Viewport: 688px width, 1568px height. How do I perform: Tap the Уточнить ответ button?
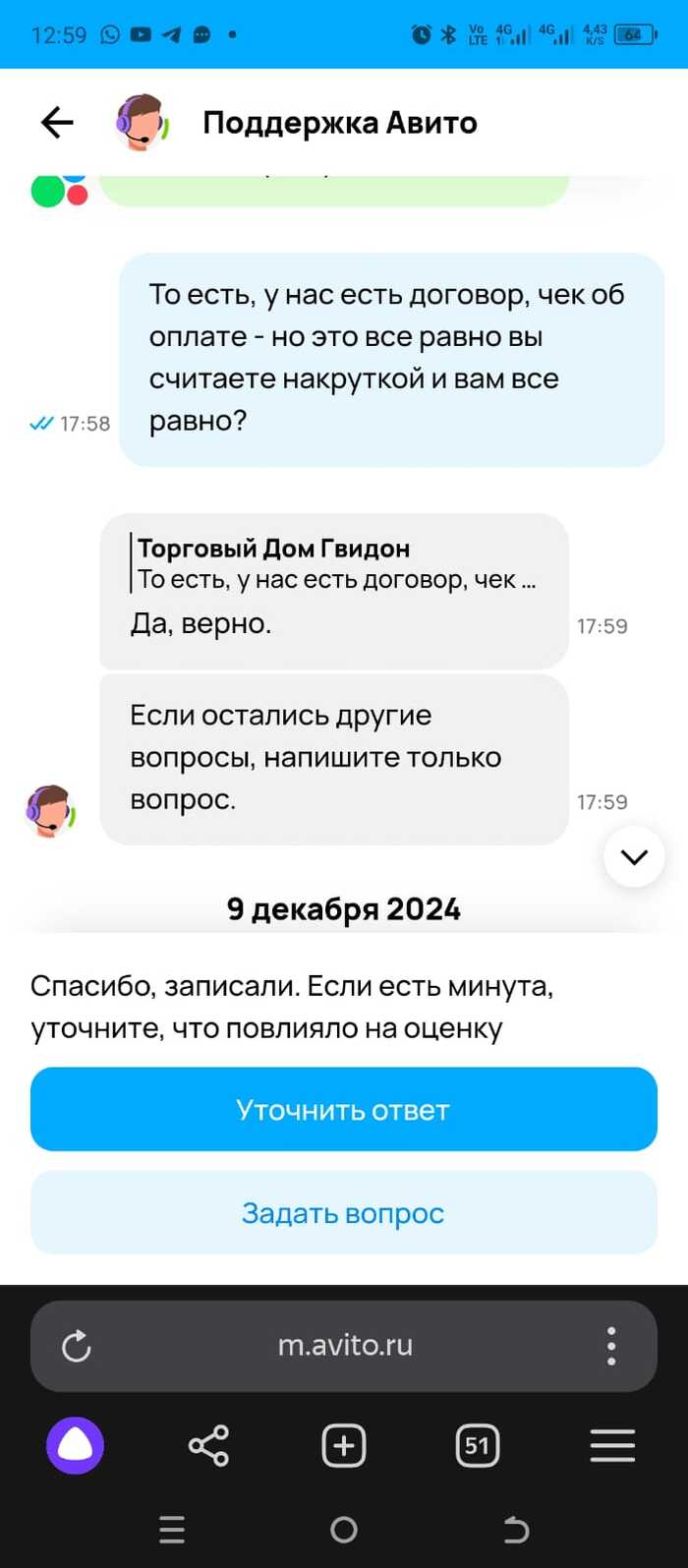[343, 1110]
